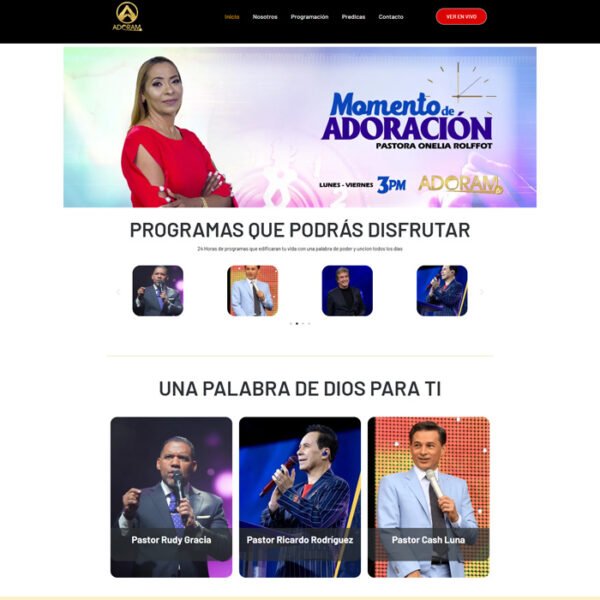
Task: Open the Momento de Adoración banner
Action: coord(300,127)
